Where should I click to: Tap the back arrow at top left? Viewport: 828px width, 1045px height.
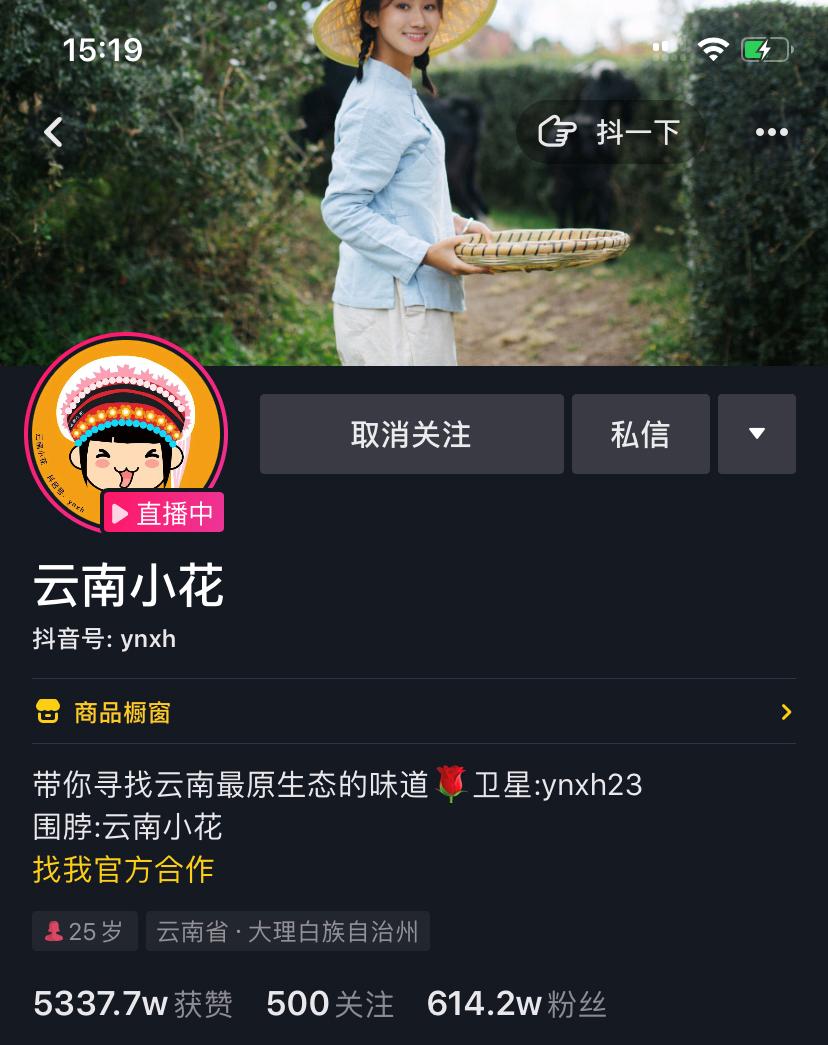(x=53, y=131)
